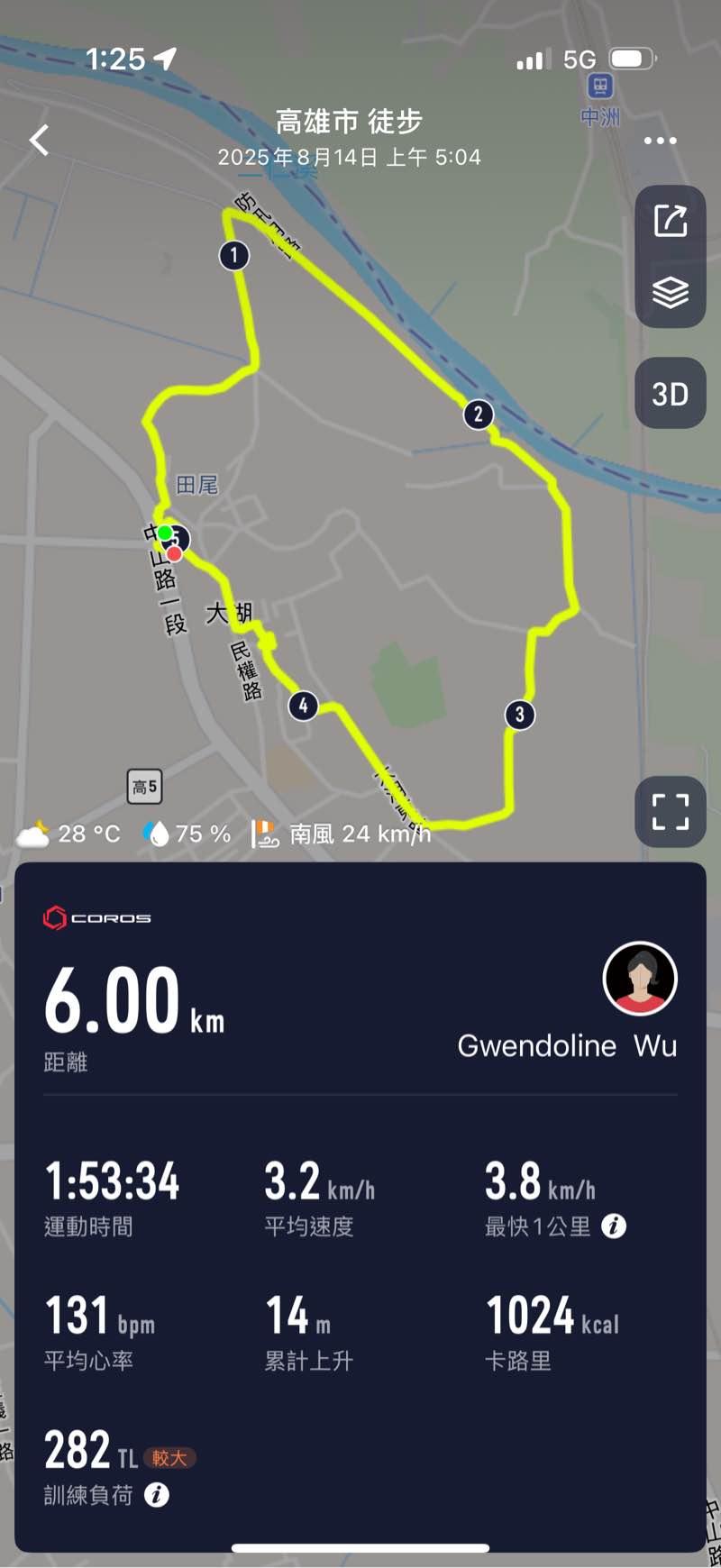Expand the map to fullscreen
This screenshot has width=721, height=1568.
[670, 811]
